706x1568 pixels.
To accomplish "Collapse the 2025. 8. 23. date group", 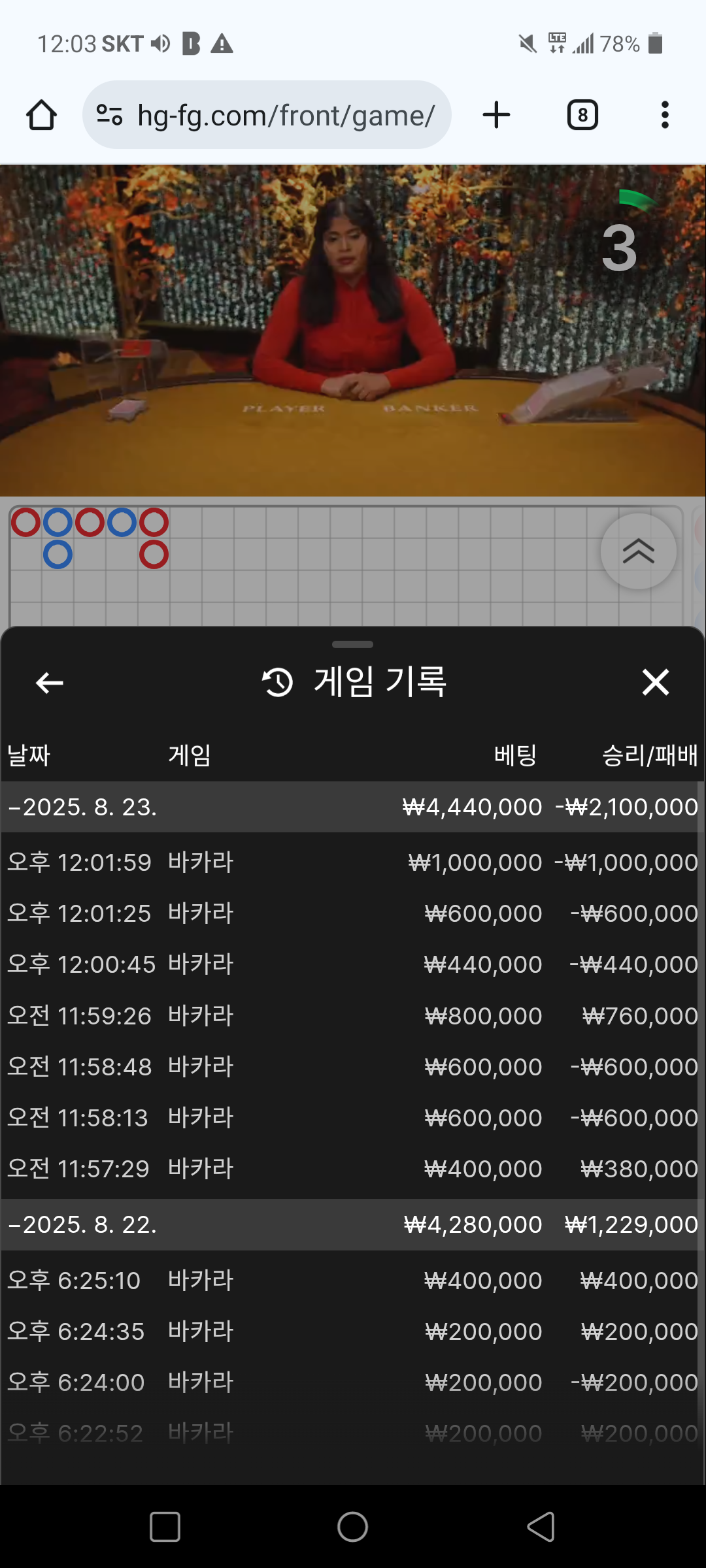I will [82, 808].
